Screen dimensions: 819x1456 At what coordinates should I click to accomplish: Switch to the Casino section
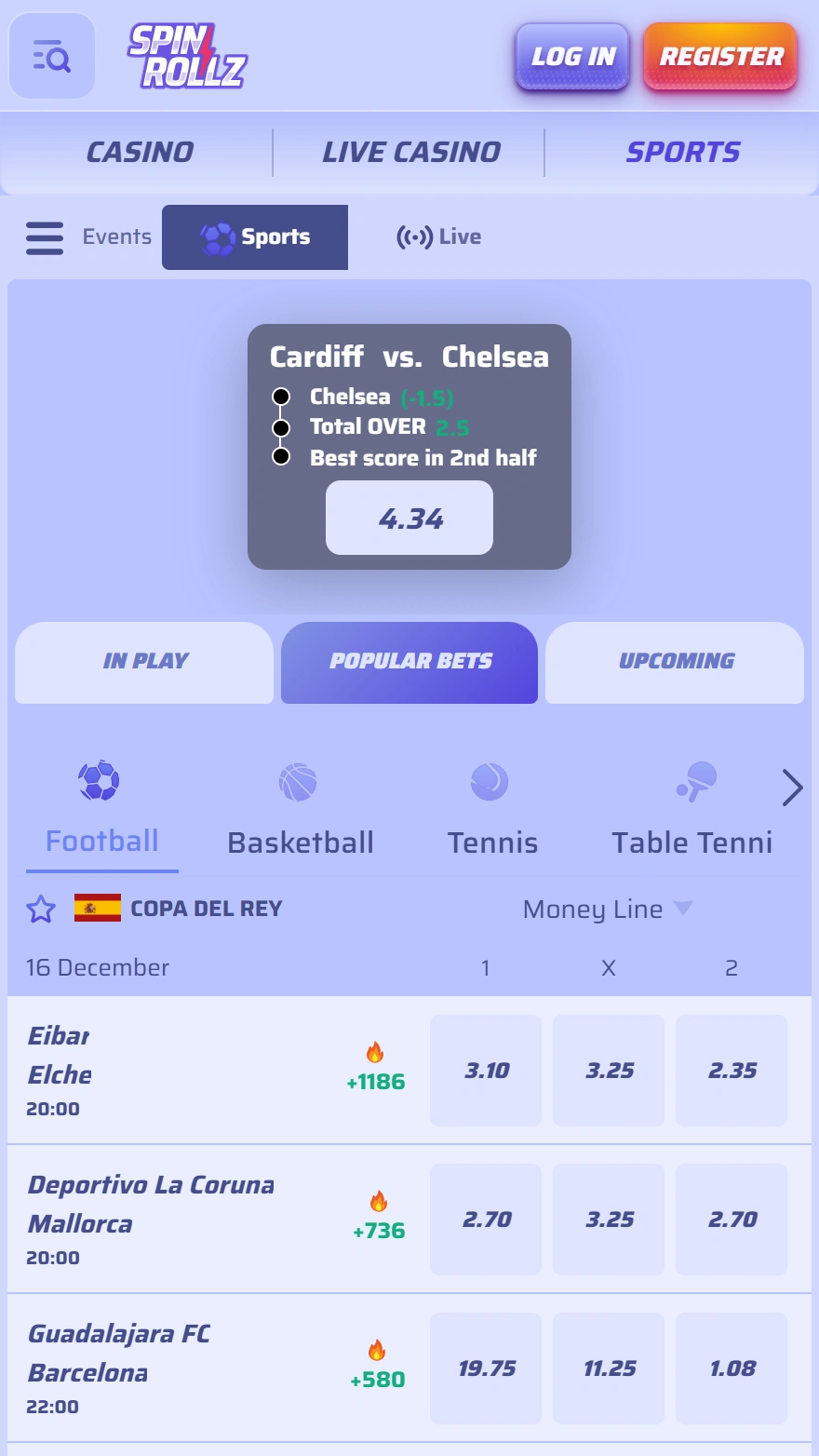tap(140, 152)
